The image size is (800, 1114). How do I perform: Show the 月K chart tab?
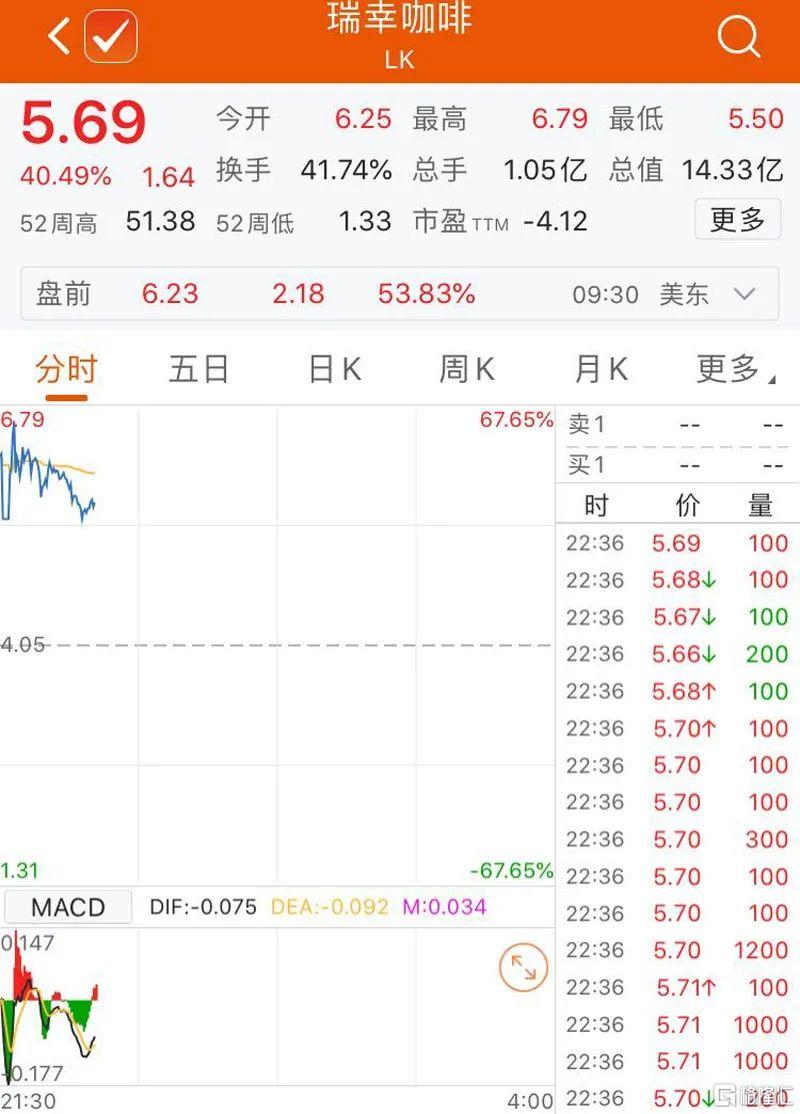600,369
